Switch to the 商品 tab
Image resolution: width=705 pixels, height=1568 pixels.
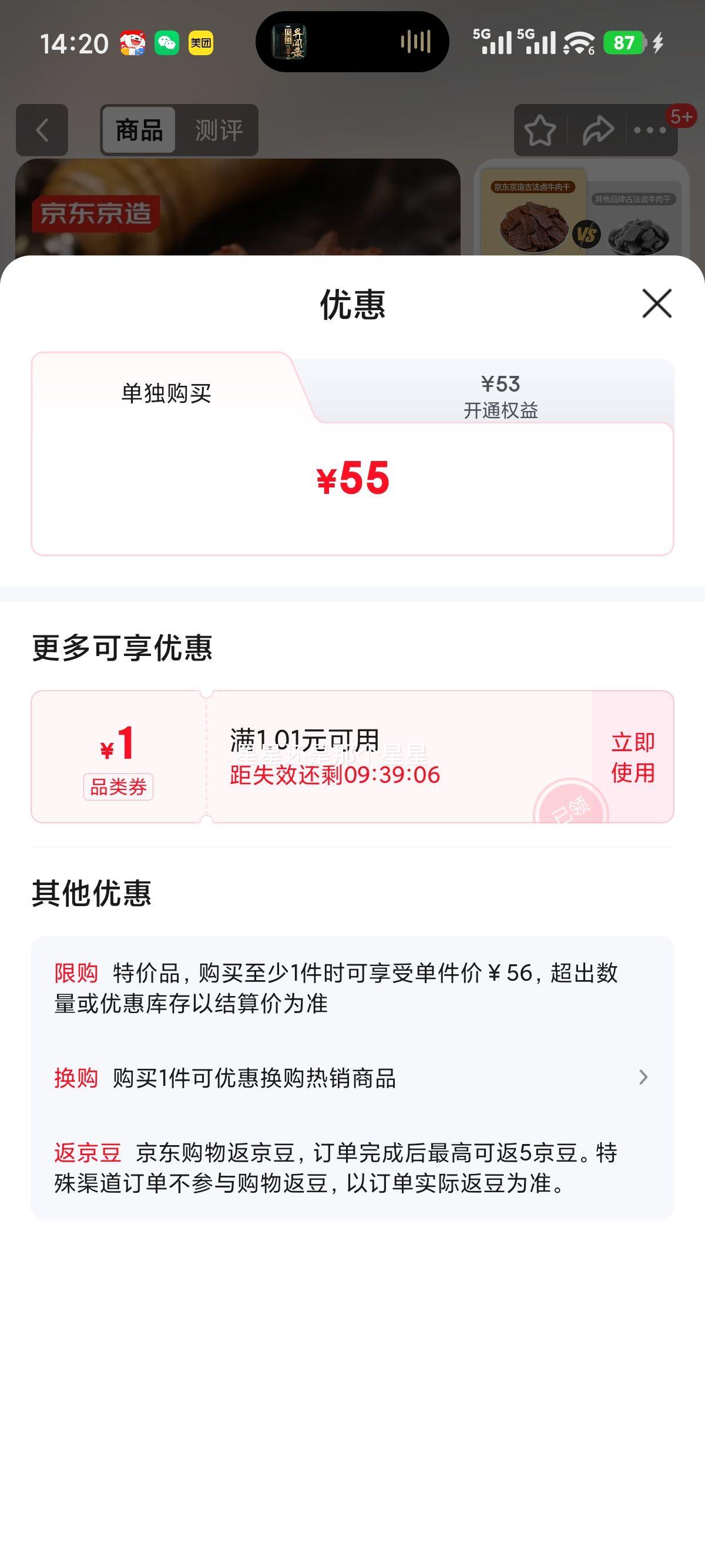tap(139, 129)
